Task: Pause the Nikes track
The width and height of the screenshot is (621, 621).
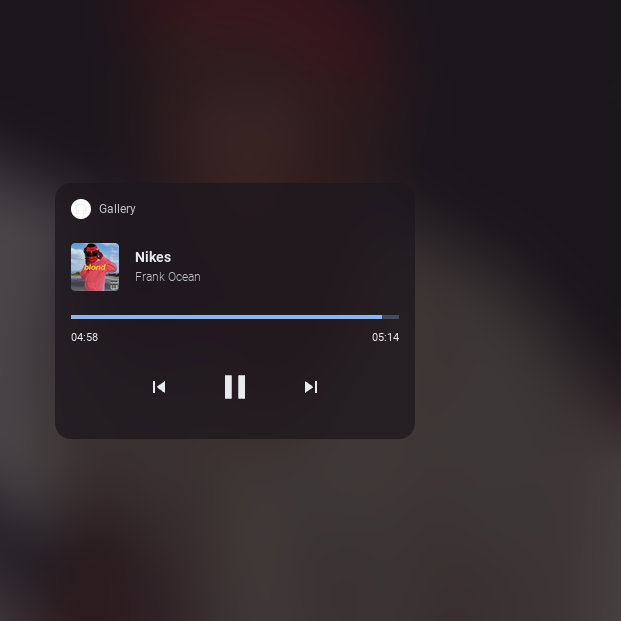Action: (x=235, y=387)
